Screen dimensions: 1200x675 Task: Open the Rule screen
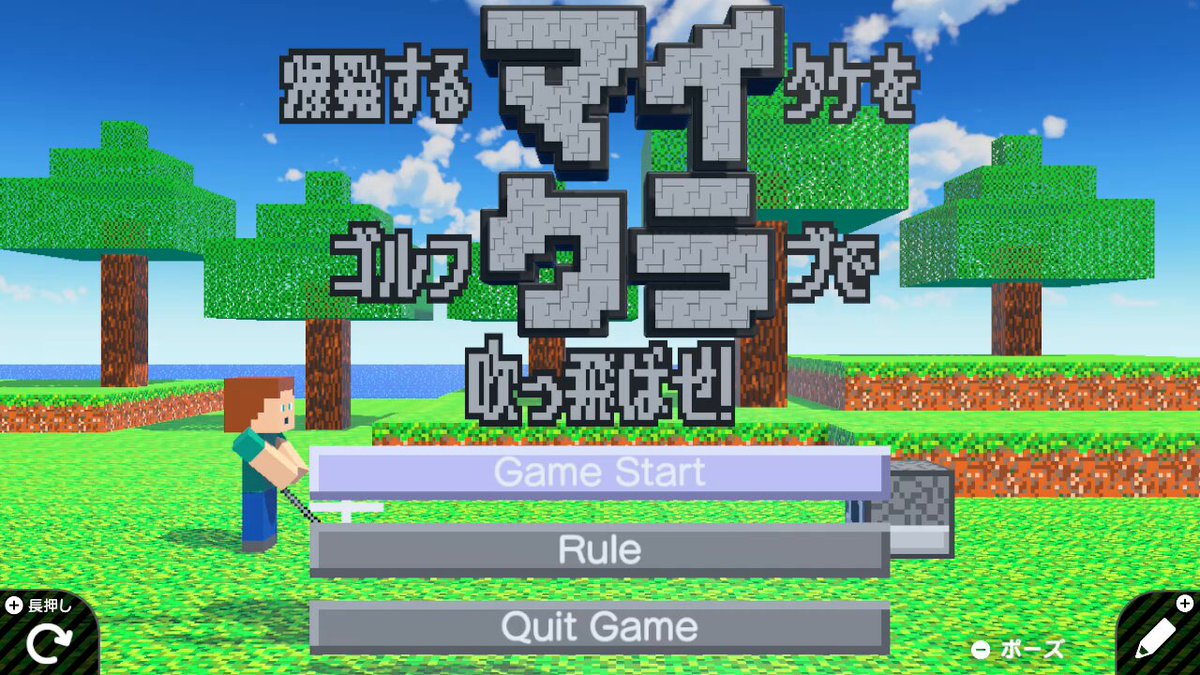pyautogui.click(x=599, y=550)
